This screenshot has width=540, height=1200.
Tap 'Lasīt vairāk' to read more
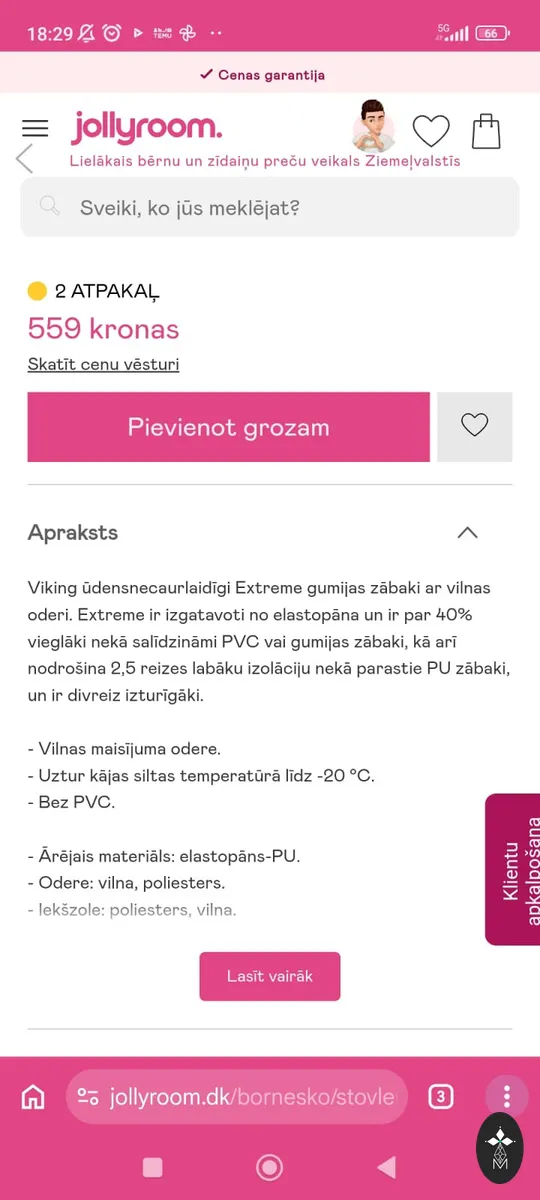coord(270,976)
